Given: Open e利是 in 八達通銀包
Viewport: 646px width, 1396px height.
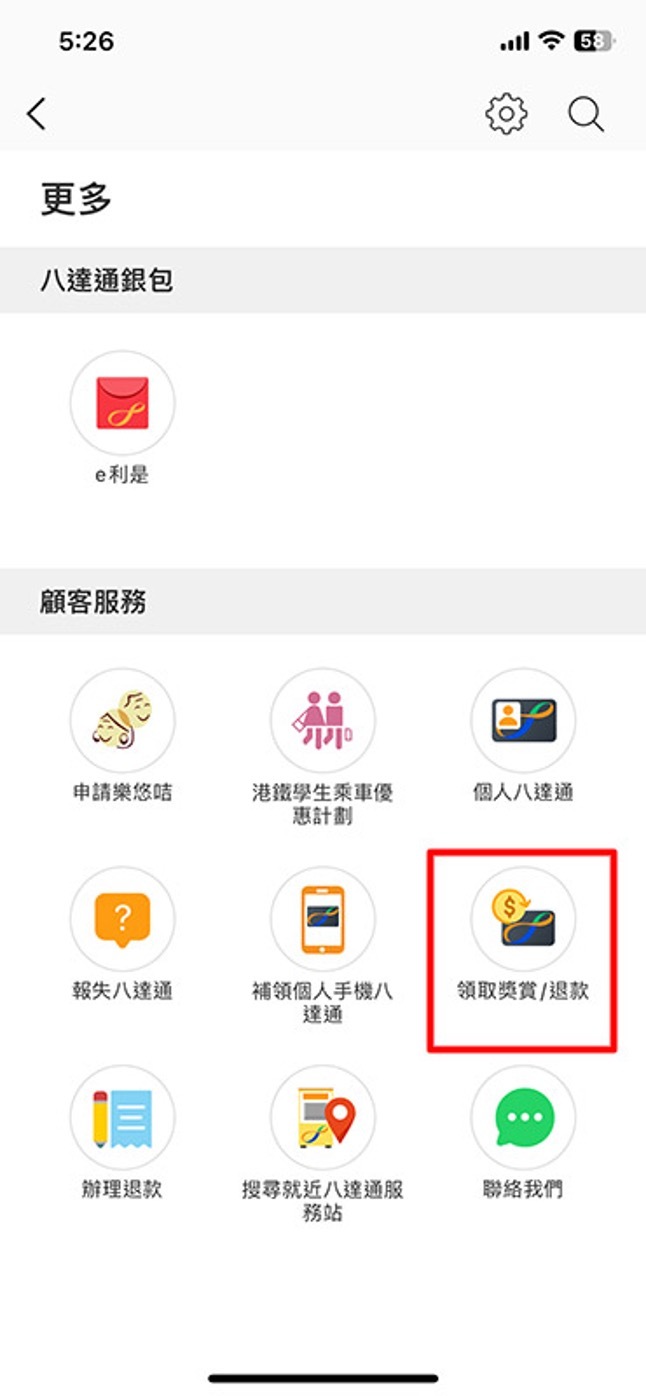Looking at the screenshot, I should 122,403.
